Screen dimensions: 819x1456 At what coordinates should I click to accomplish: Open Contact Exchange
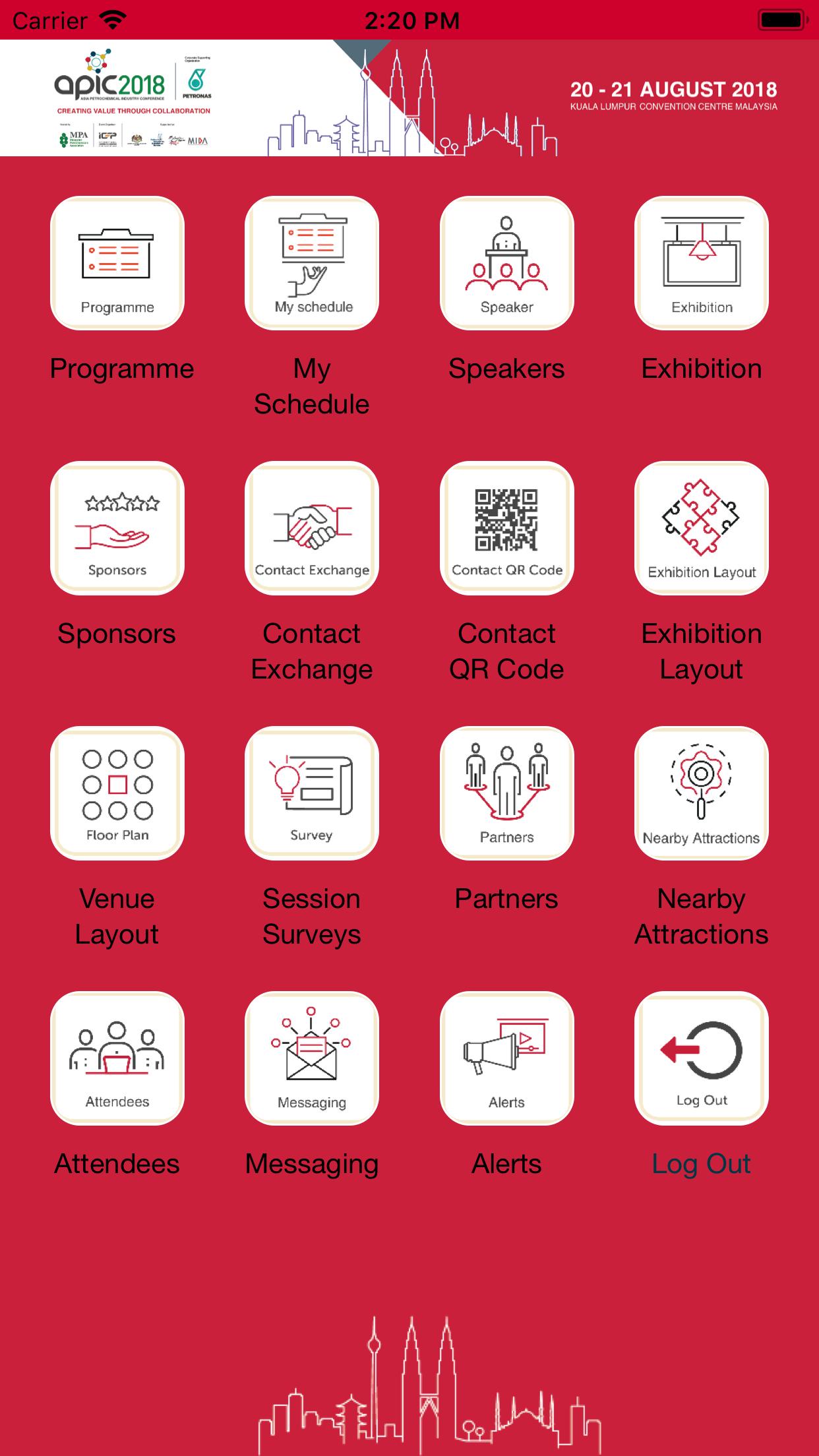[x=312, y=528]
